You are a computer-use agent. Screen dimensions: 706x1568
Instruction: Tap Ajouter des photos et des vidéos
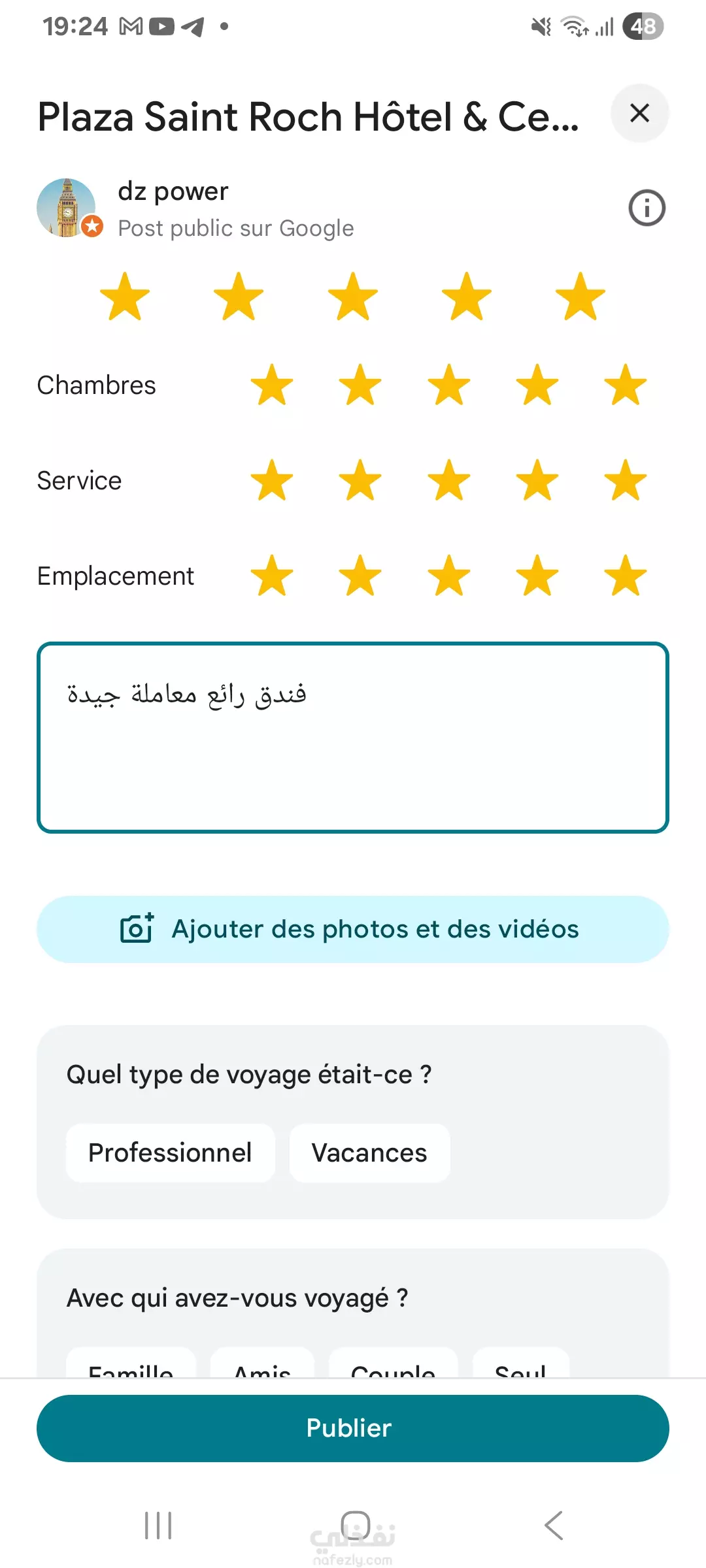click(353, 929)
